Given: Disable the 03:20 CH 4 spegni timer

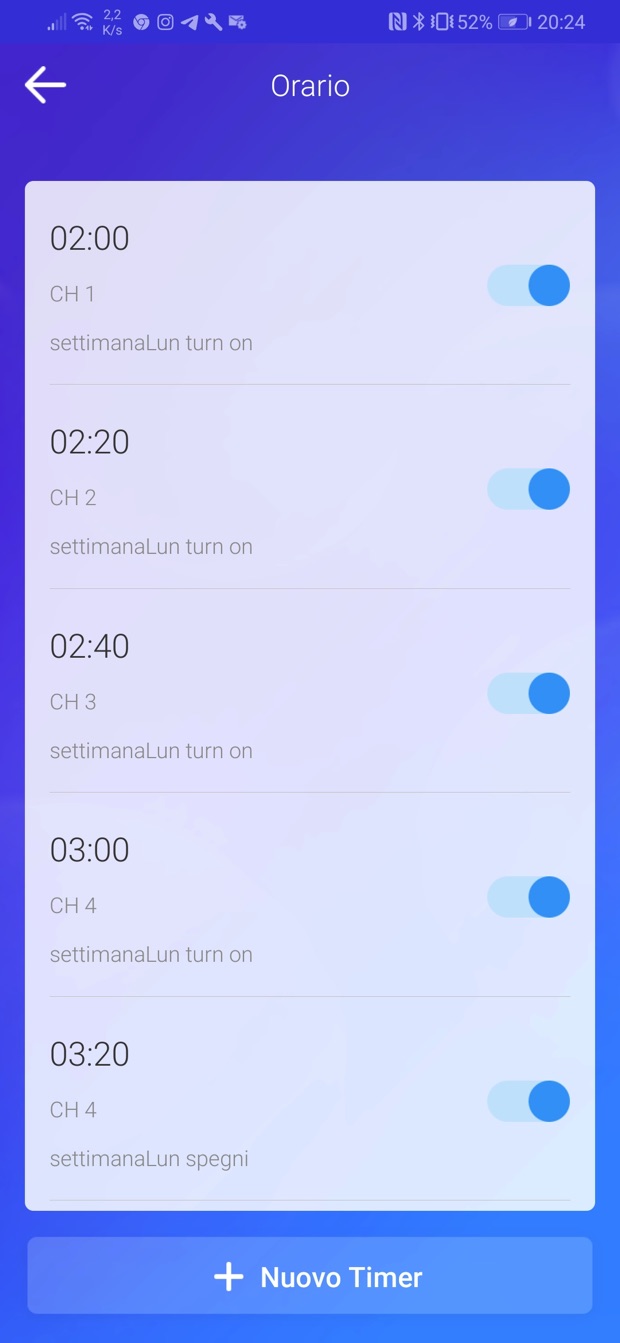Looking at the screenshot, I should pyautogui.click(x=528, y=1102).
